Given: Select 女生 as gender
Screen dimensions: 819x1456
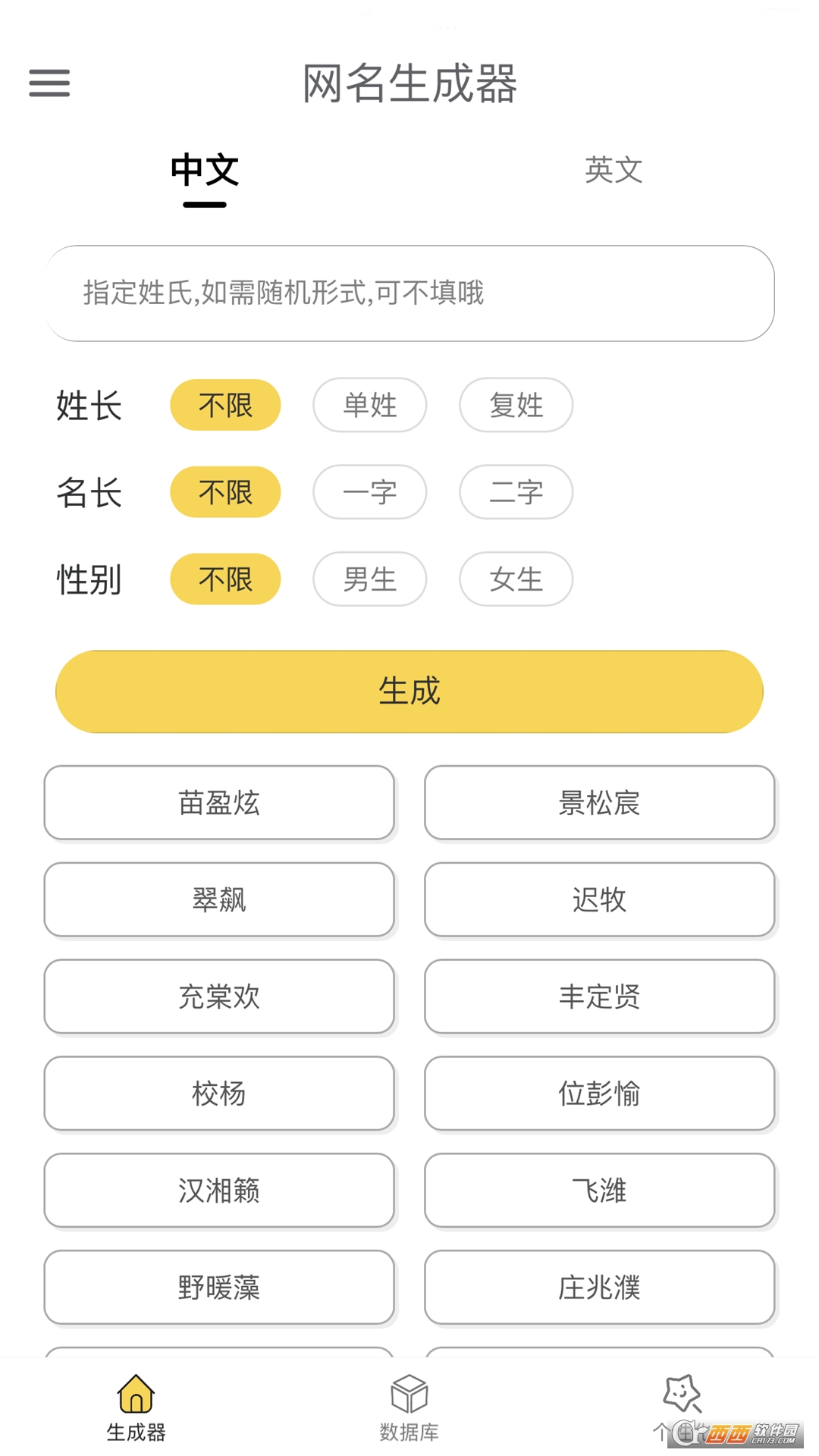Looking at the screenshot, I should pyautogui.click(x=516, y=579).
